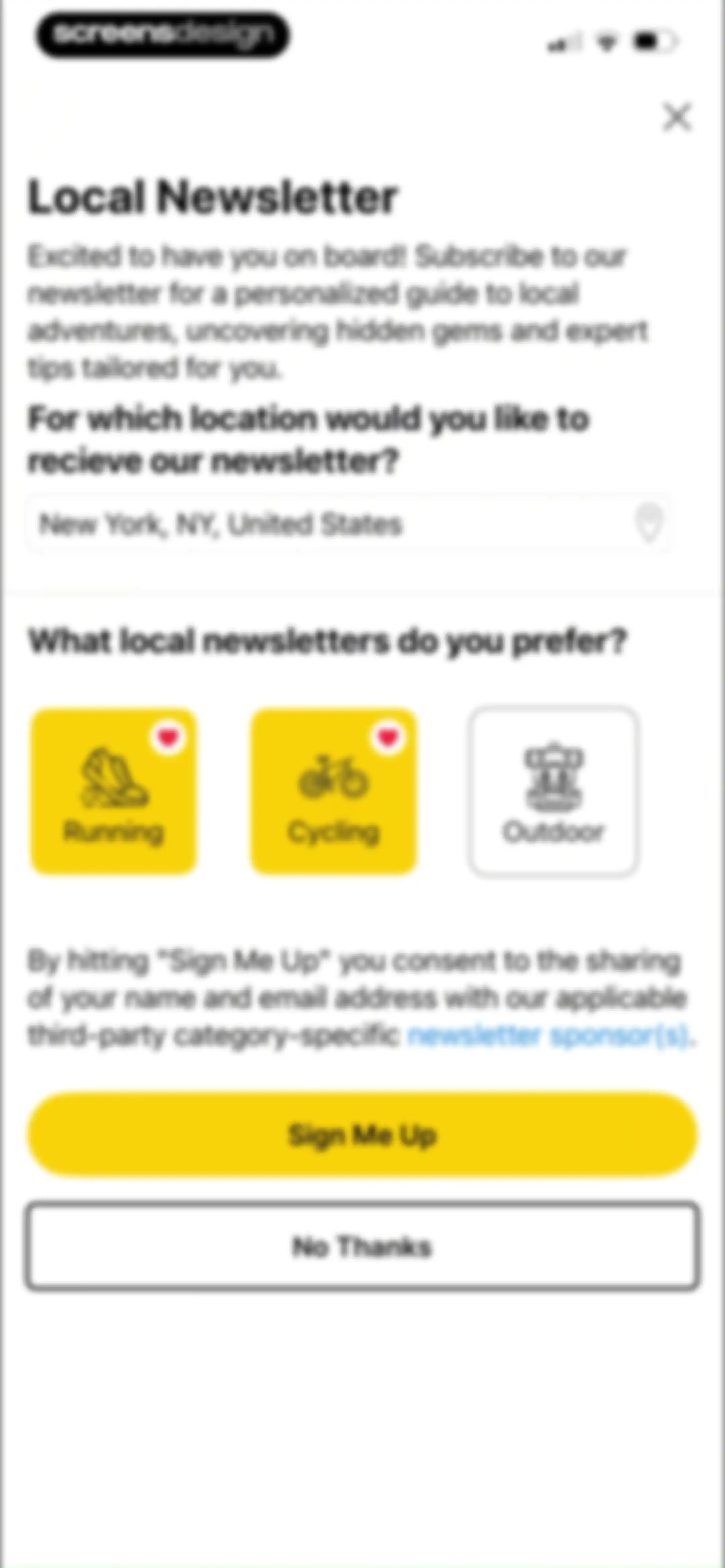Decline with No Thanks
Screen dimensions: 725x1568
(x=363, y=1246)
